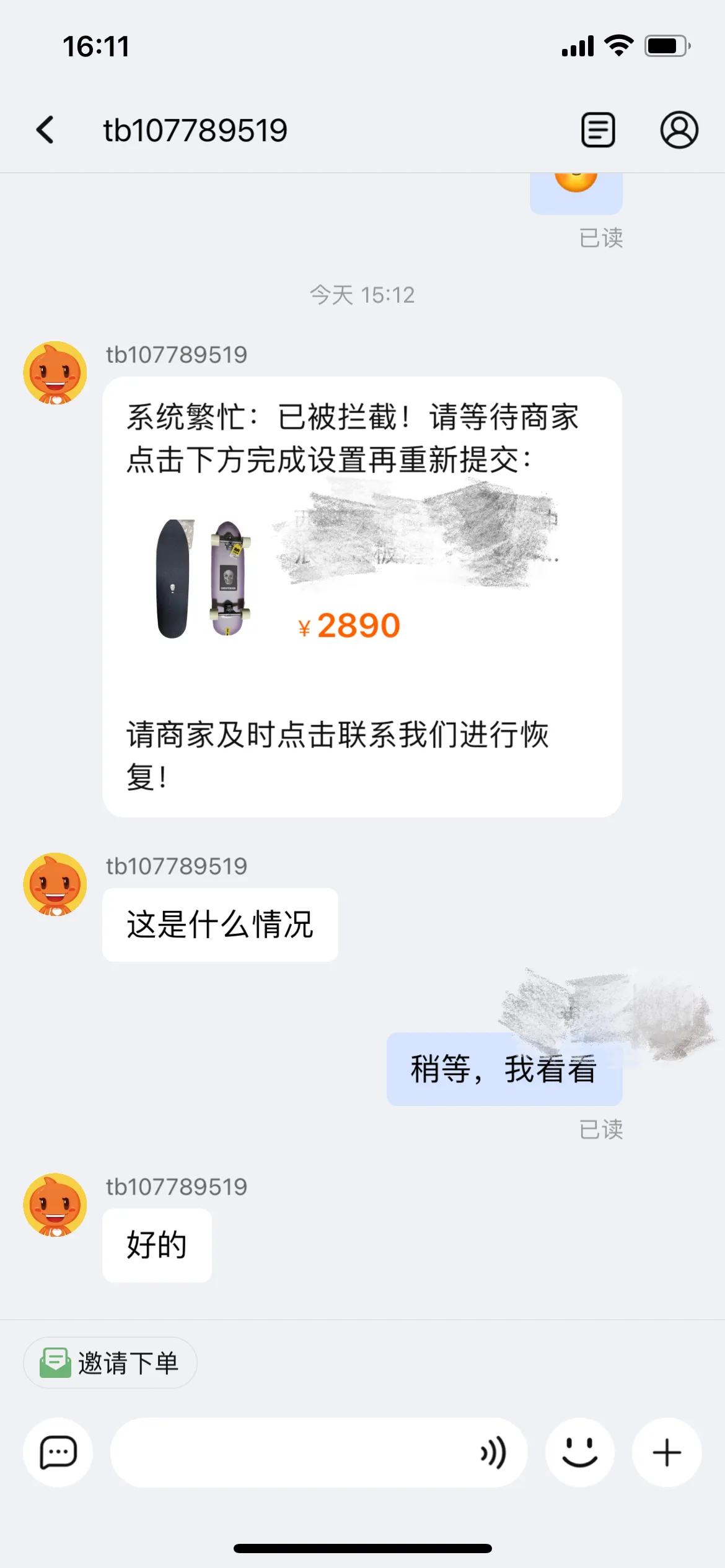The height and width of the screenshot is (1568, 725).
Task: Tap the ¥2890 price link on the card
Action: [x=350, y=627]
